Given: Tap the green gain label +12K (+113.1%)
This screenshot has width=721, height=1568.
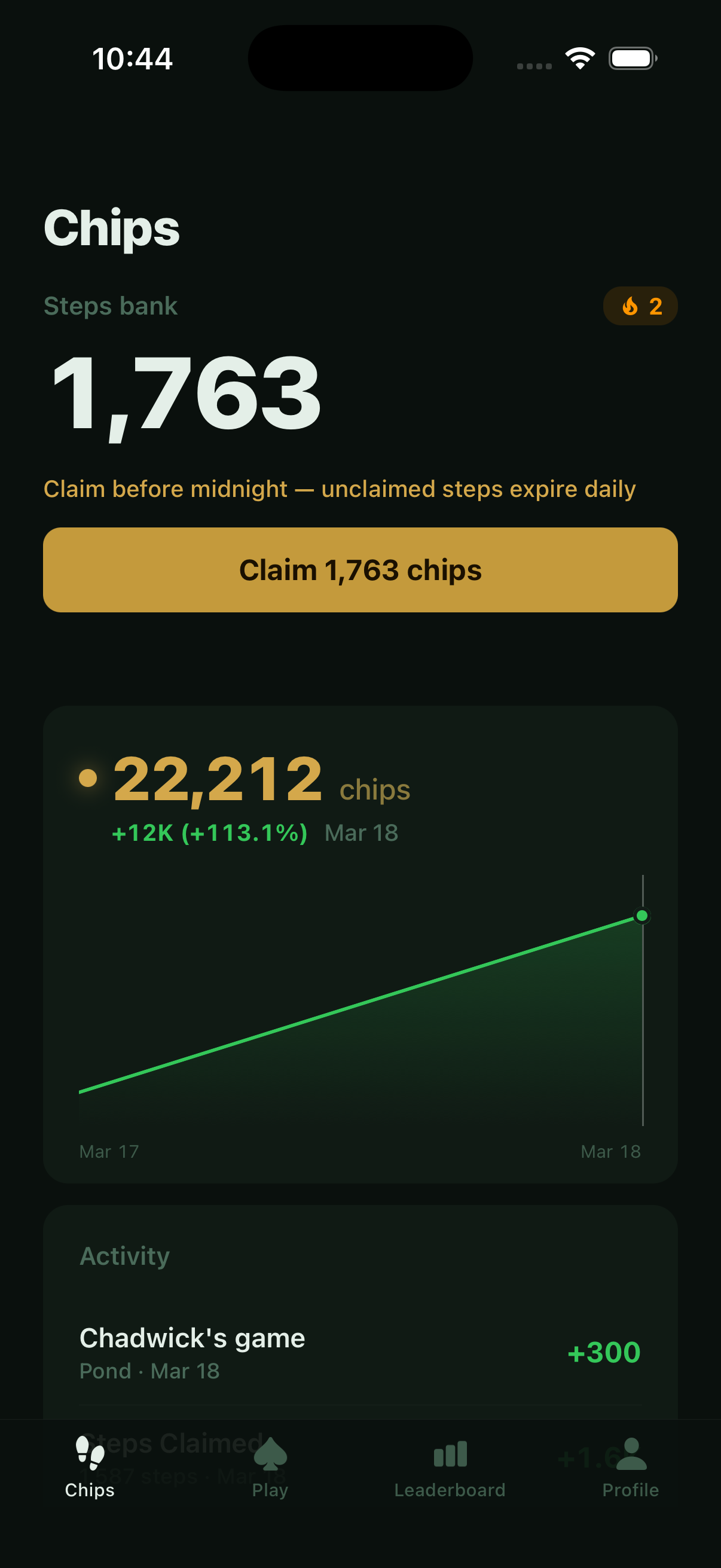Looking at the screenshot, I should [209, 832].
